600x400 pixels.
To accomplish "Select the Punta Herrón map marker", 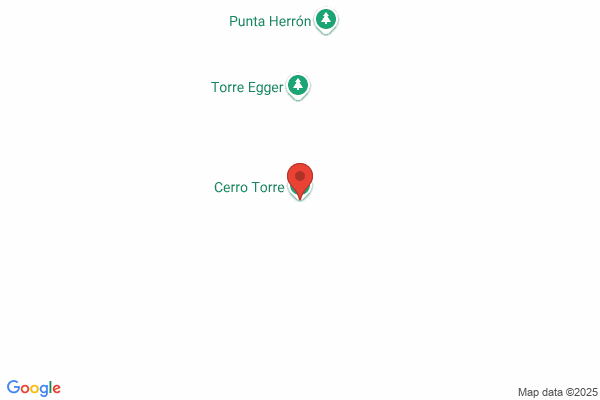I will point(325,19).
